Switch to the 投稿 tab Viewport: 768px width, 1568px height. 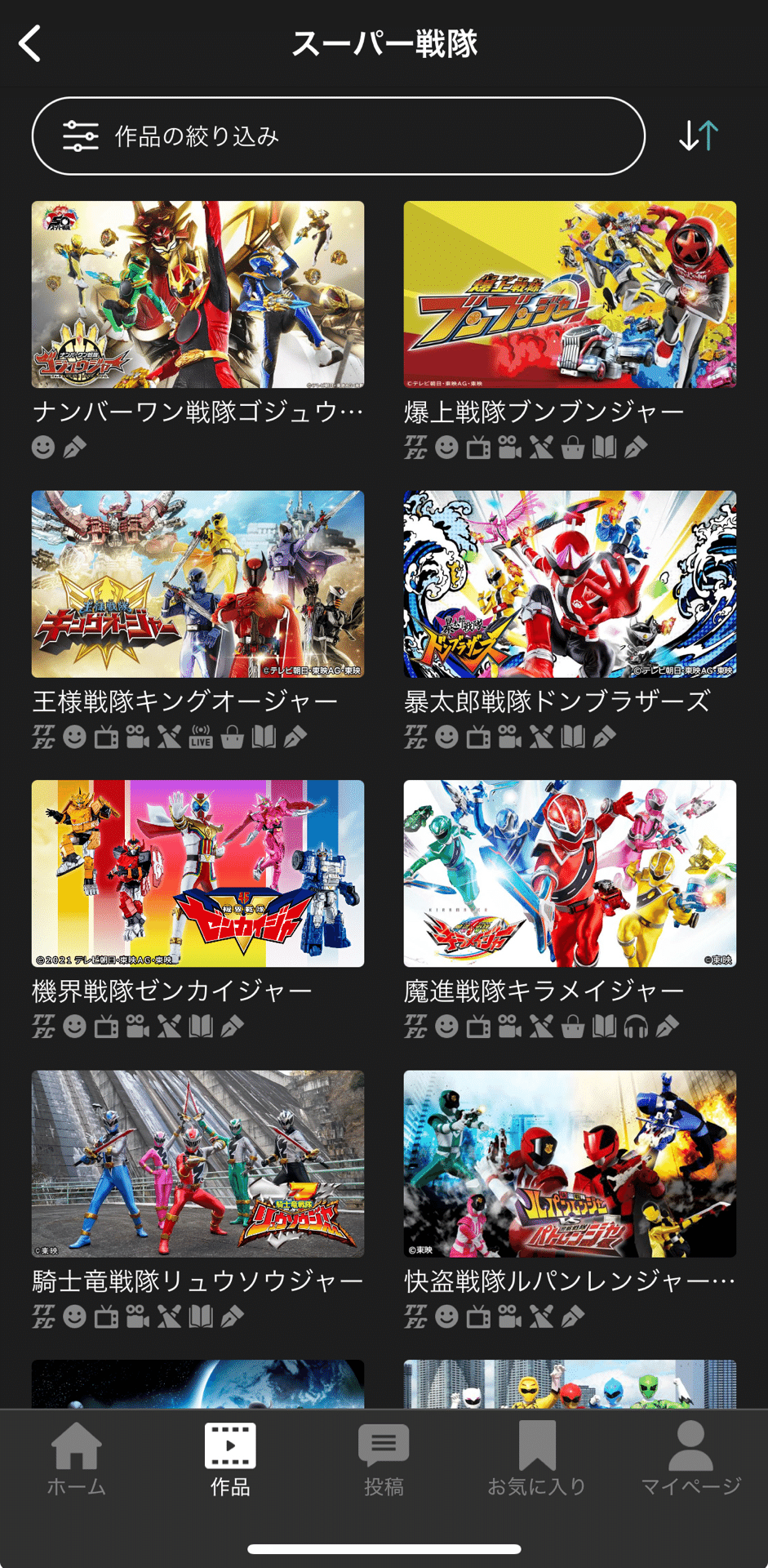[384, 1459]
